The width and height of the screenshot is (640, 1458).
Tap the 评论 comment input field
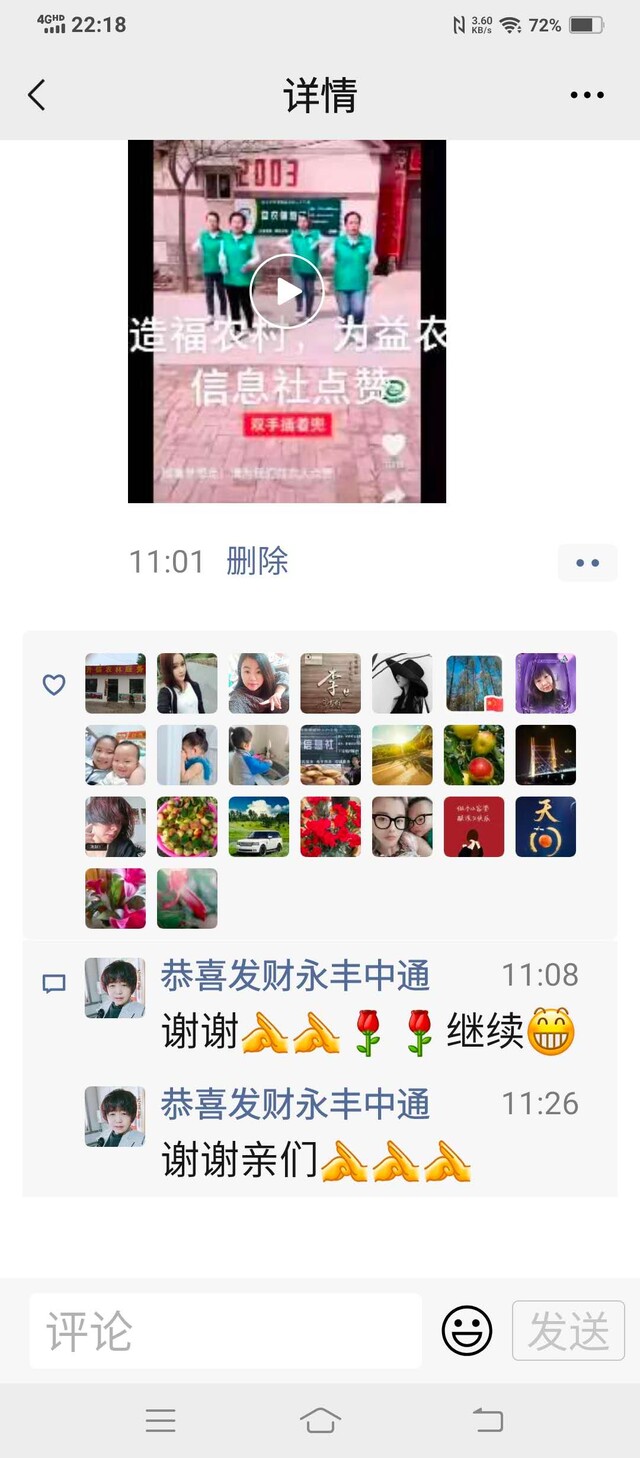pyautogui.click(x=226, y=1331)
